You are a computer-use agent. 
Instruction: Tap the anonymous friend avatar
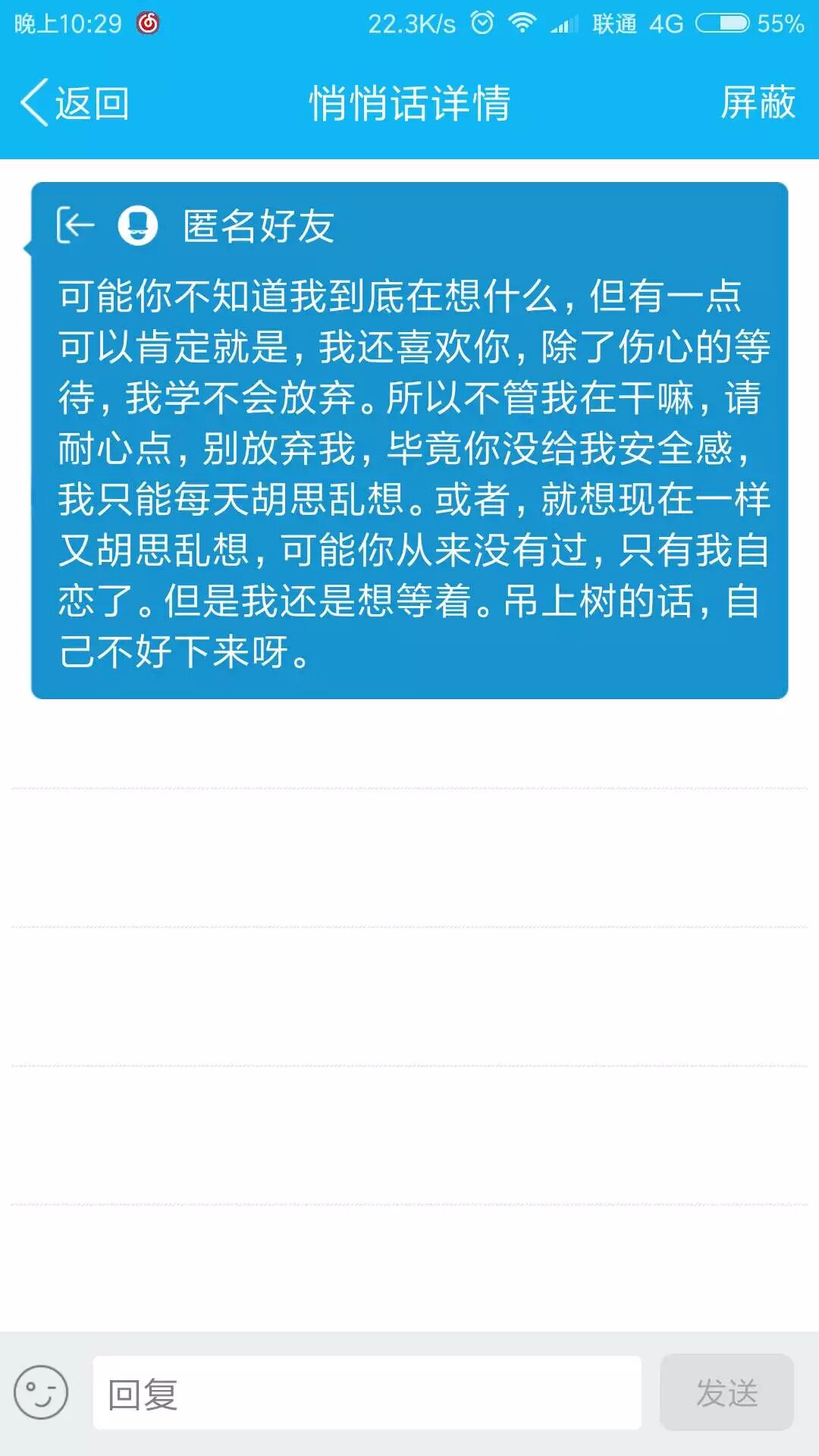coord(138,226)
